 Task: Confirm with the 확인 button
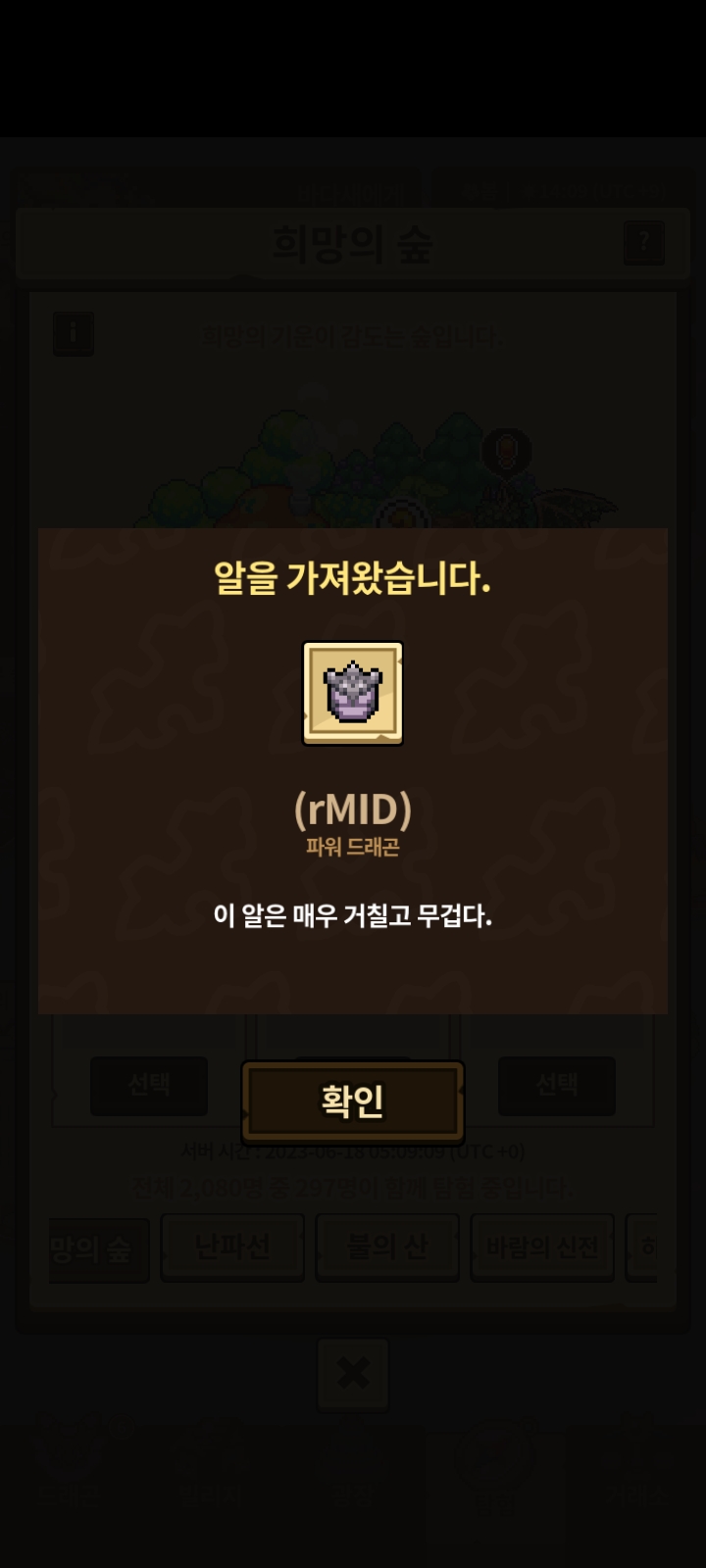(x=353, y=1101)
